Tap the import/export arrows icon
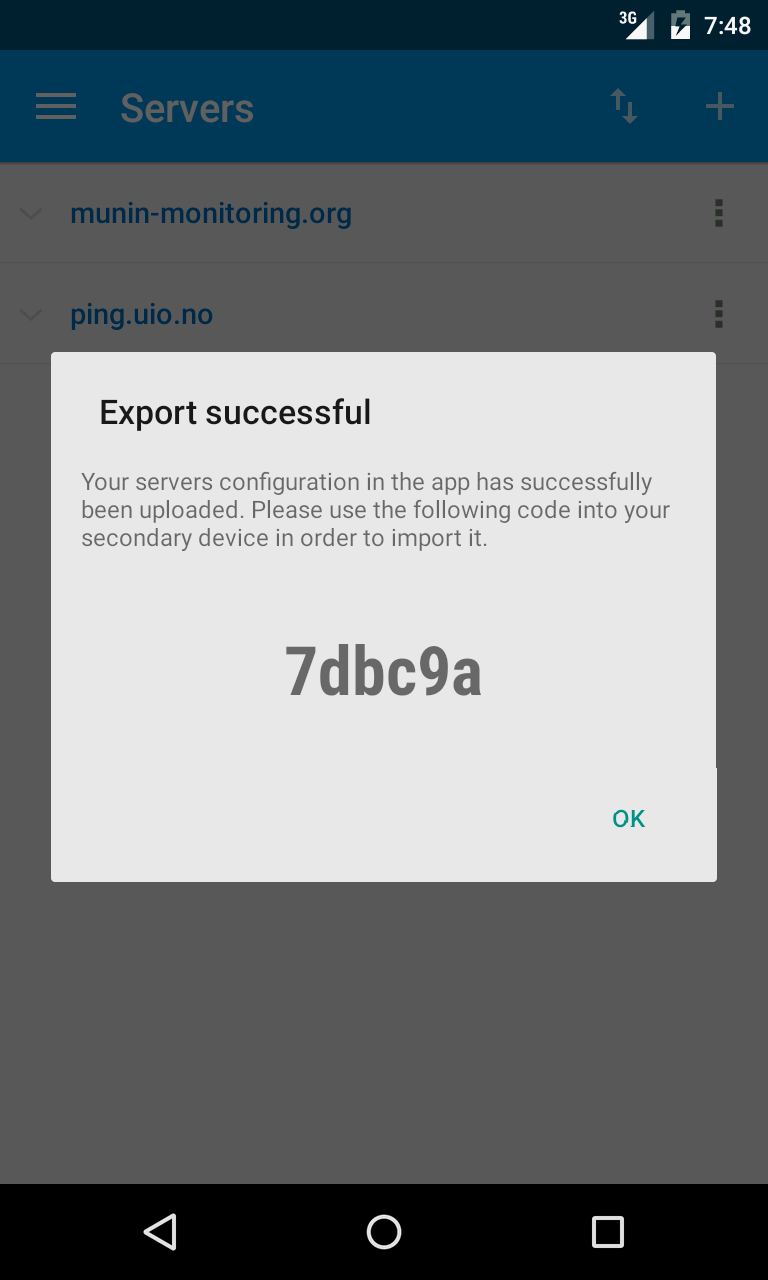The width and height of the screenshot is (768, 1280). 624,106
